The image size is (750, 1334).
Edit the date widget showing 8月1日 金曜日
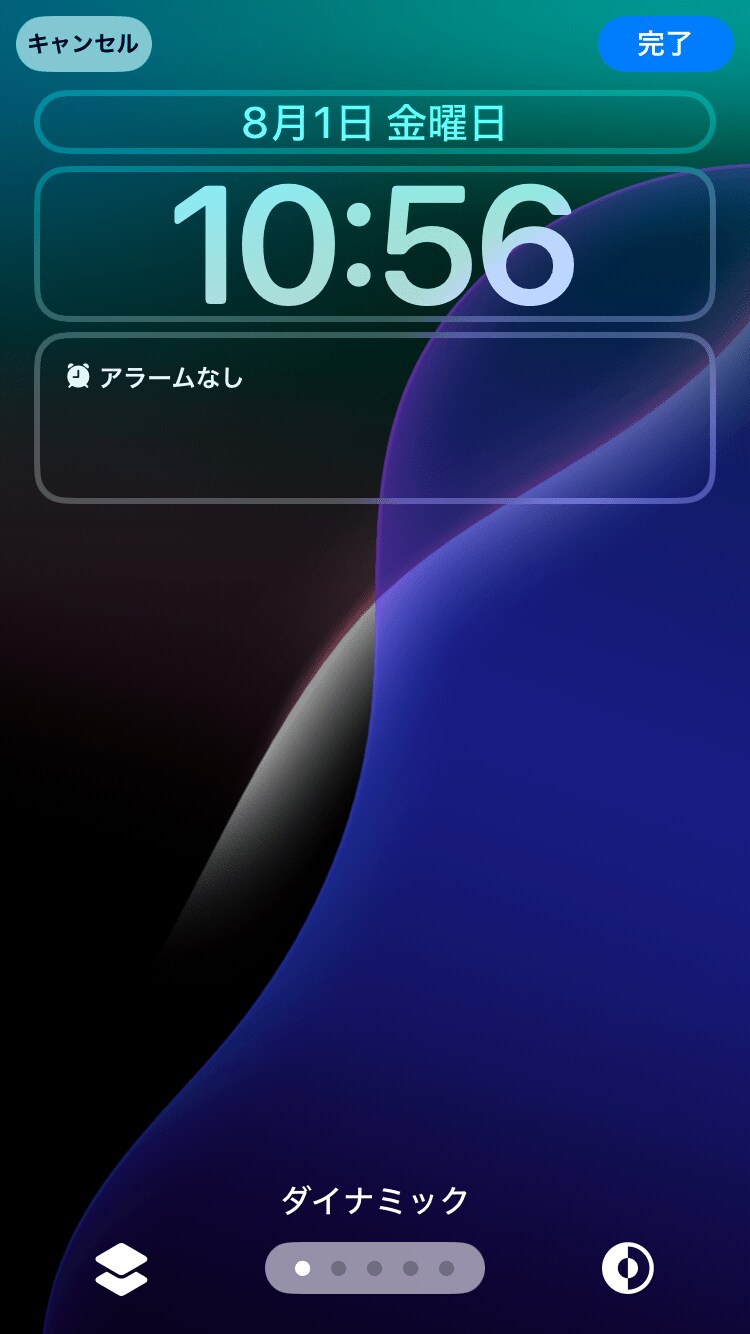(x=375, y=123)
